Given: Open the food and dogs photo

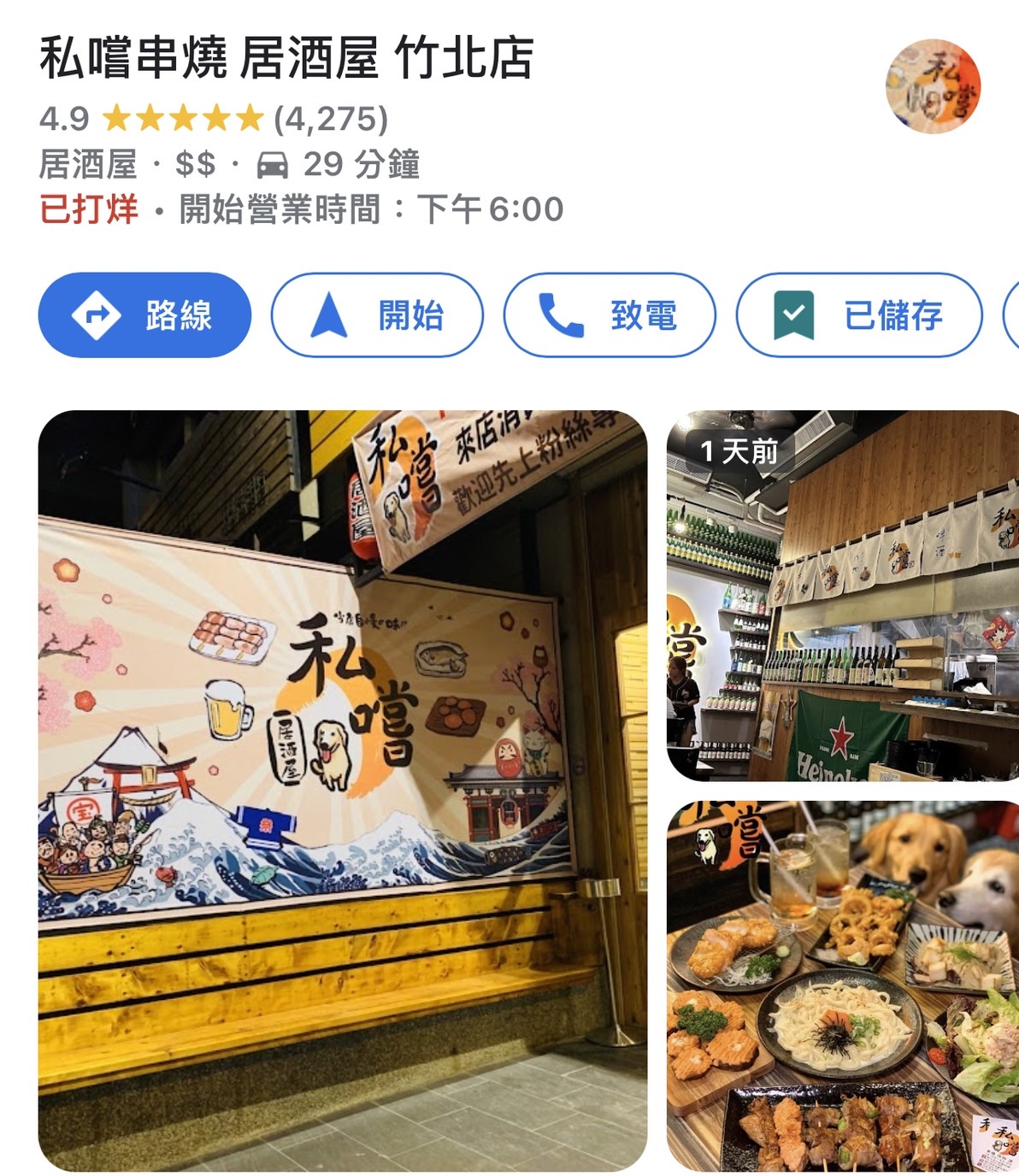Looking at the screenshot, I should 842,985.
